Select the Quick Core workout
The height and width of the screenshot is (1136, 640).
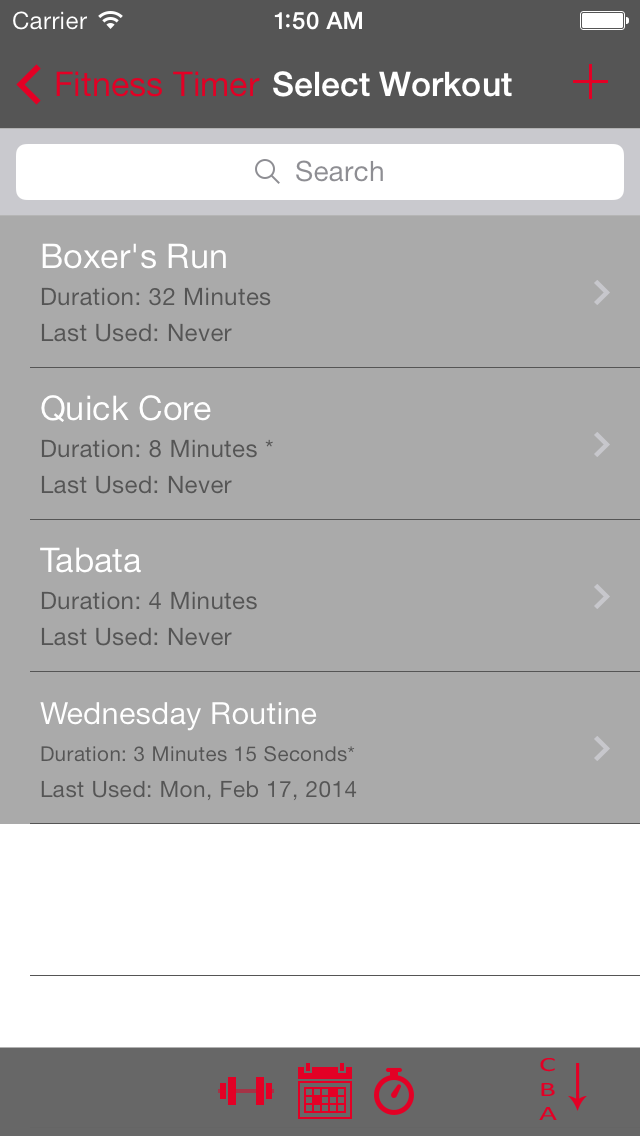tap(320, 444)
